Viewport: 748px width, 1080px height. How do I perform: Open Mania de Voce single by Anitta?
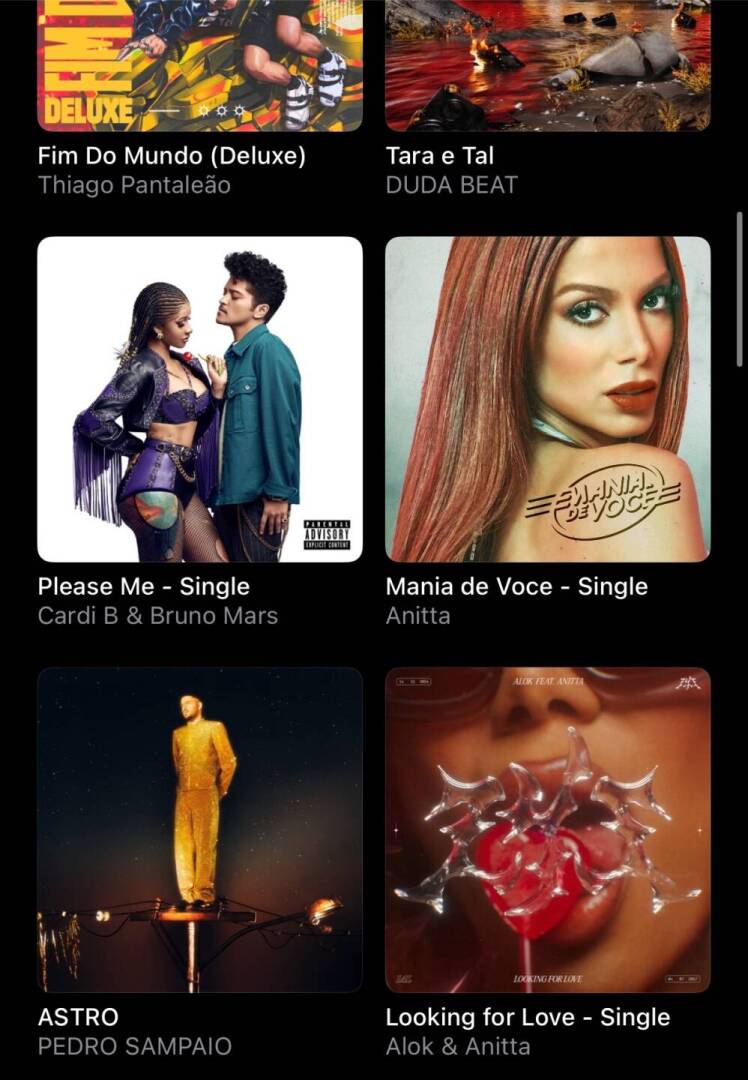tap(548, 399)
